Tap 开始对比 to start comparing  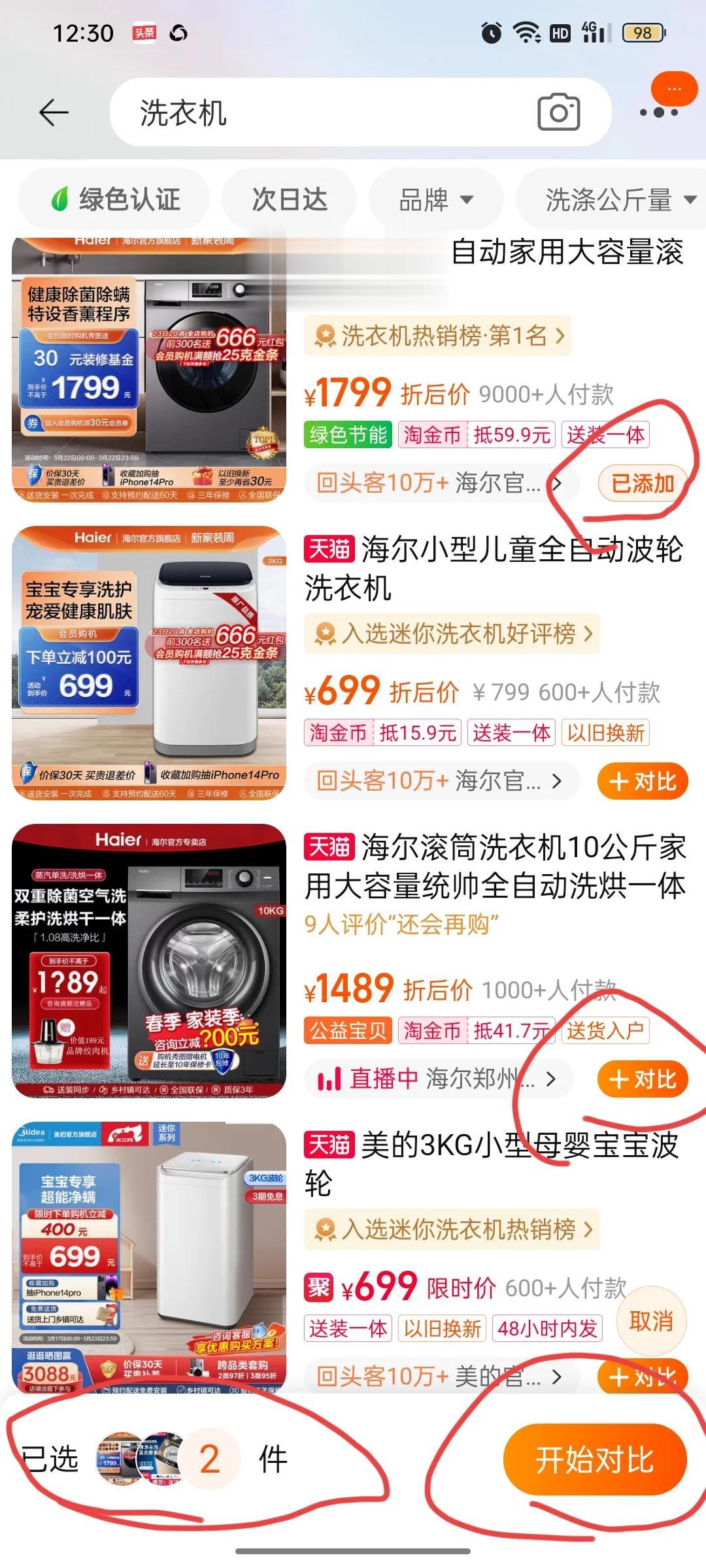(x=594, y=1460)
